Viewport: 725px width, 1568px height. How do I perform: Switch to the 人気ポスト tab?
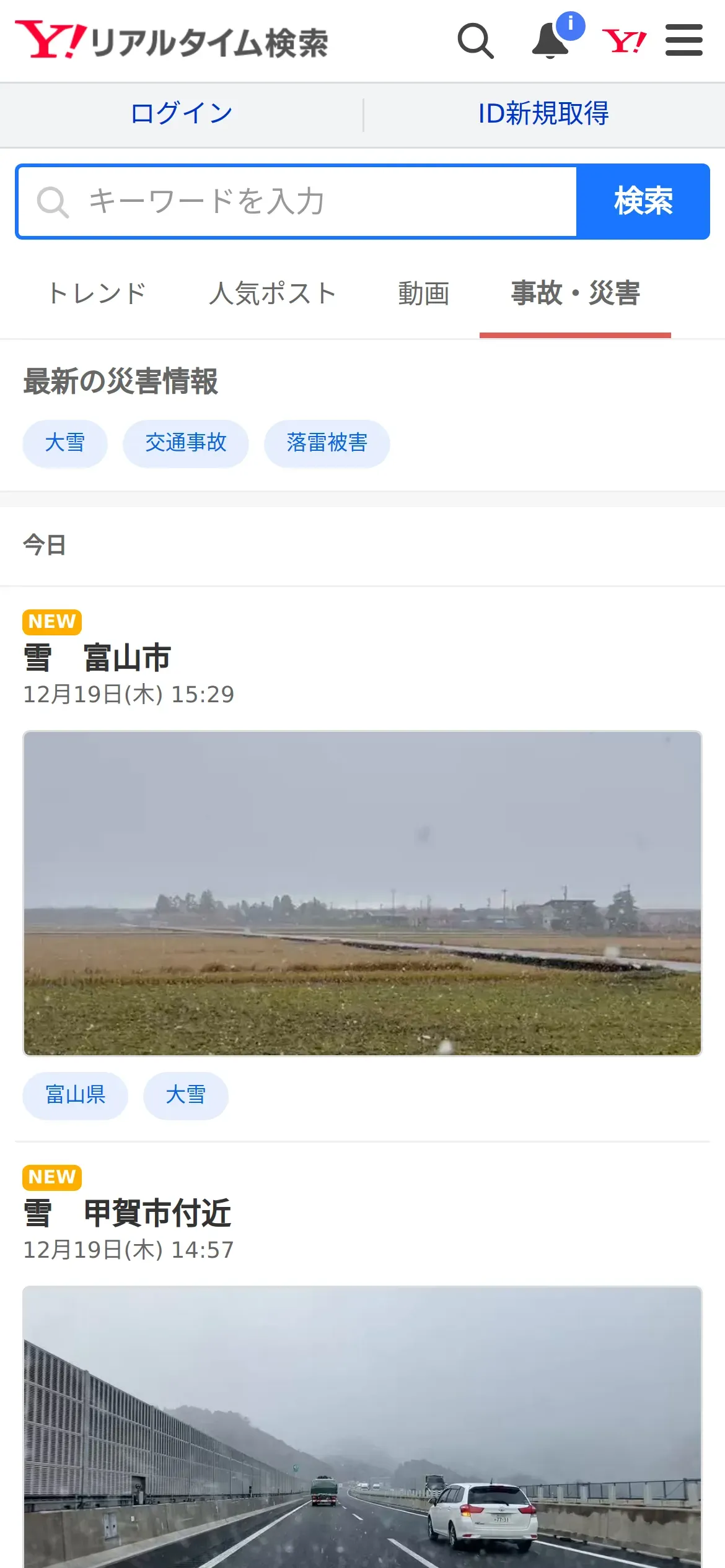[x=273, y=294]
